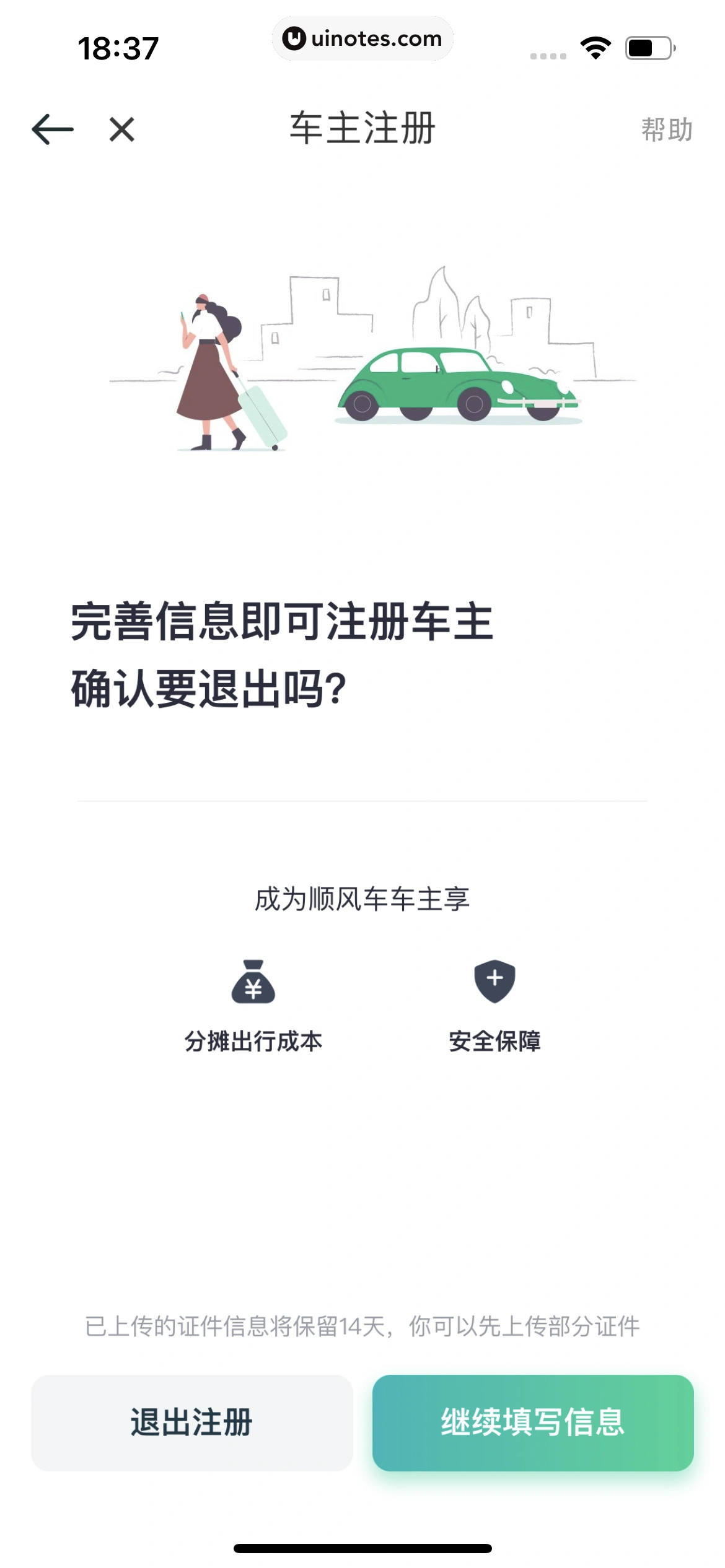Select the 车主注册 title text
This screenshot has width=725, height=1568.
(362, 127)
